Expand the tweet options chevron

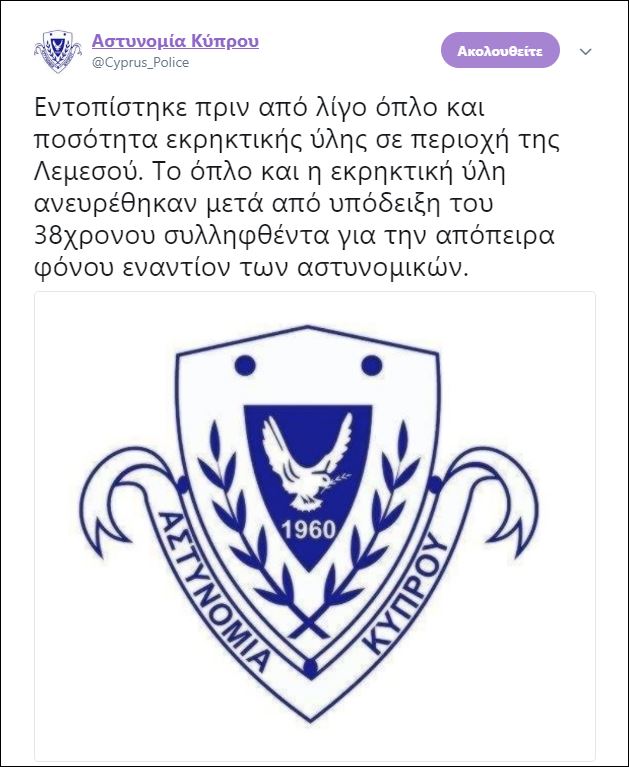pos(587,51)
